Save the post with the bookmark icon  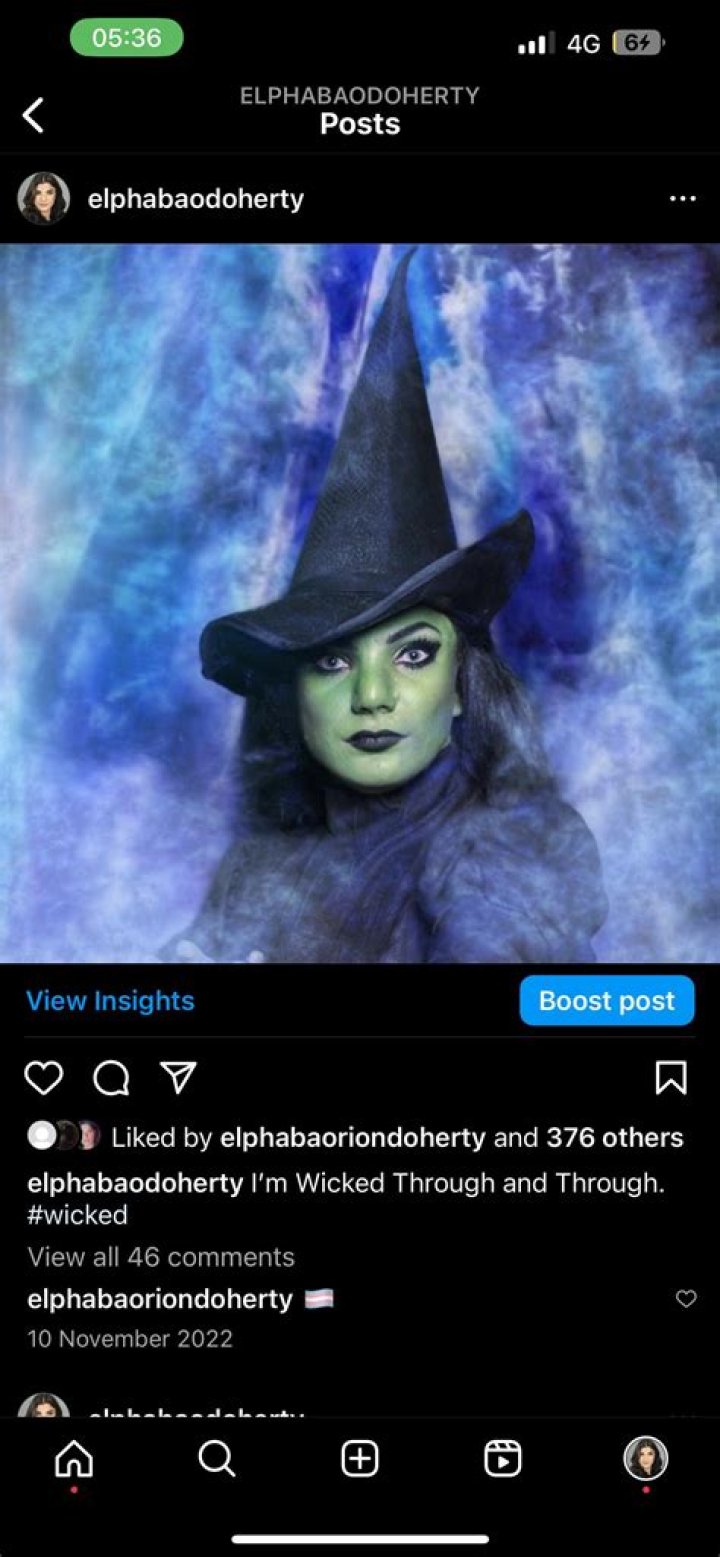(x=671, y=1078)
